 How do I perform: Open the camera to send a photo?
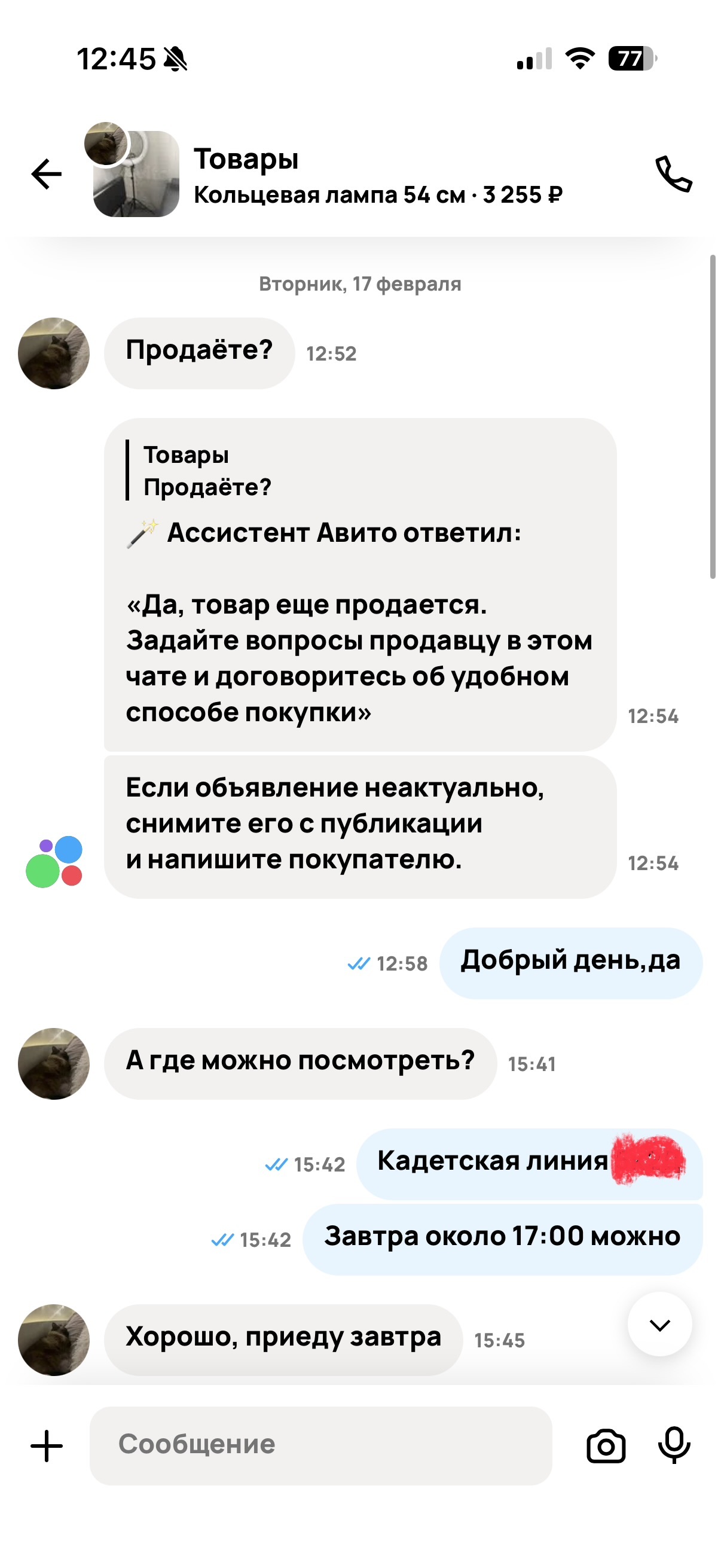point(606,1445)
